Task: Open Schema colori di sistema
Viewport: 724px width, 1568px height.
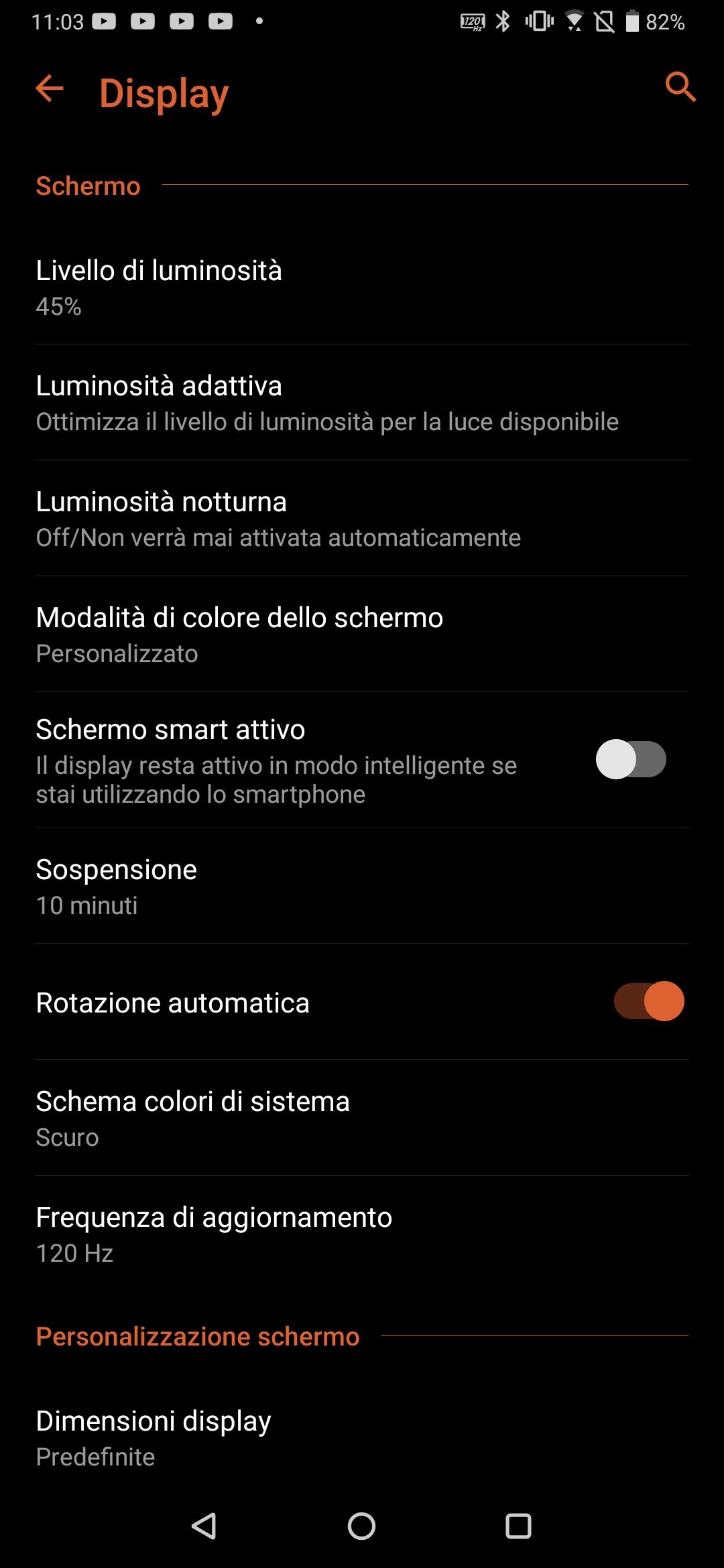Action: tap(362, 1118)
